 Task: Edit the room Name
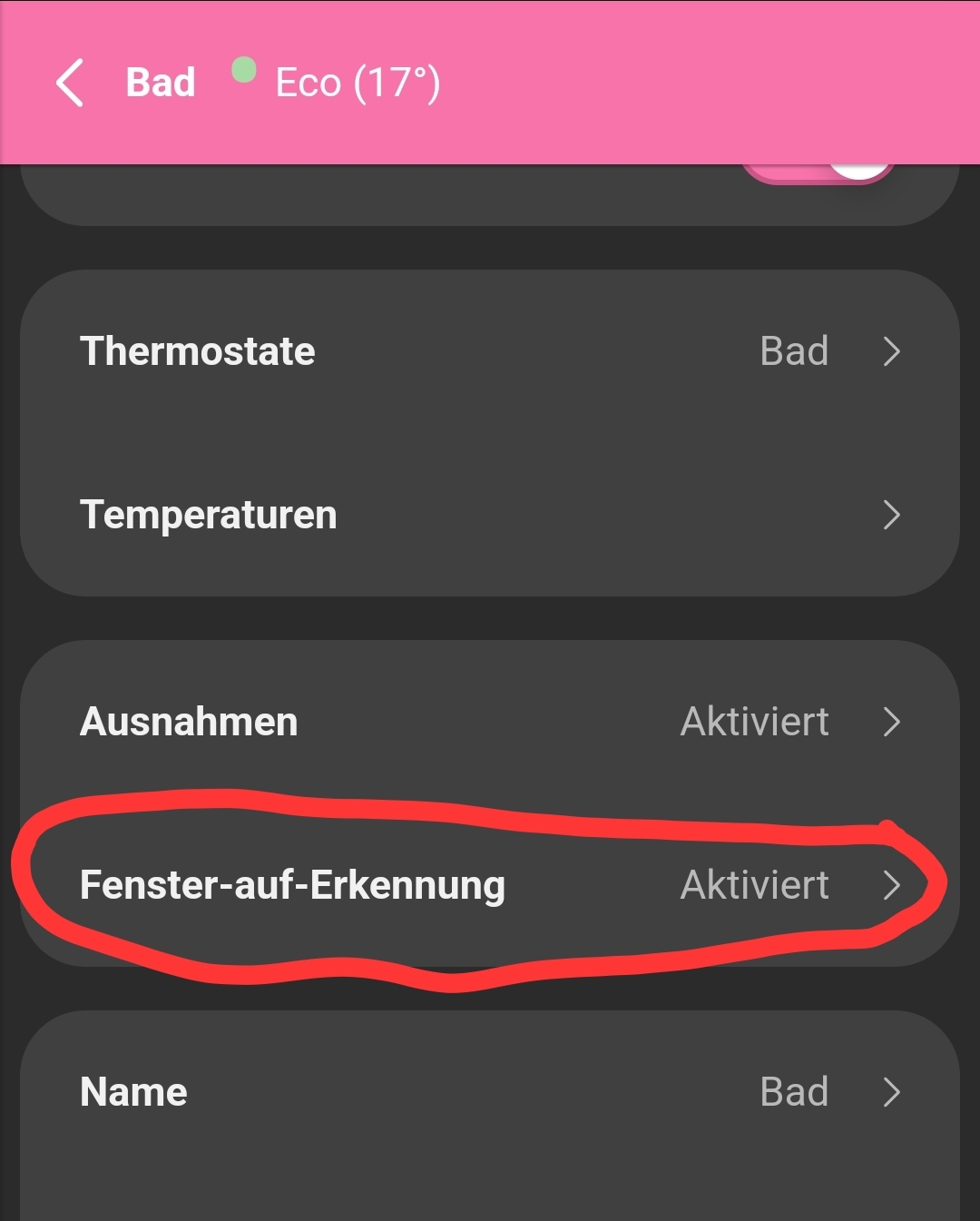[490, 1092]
